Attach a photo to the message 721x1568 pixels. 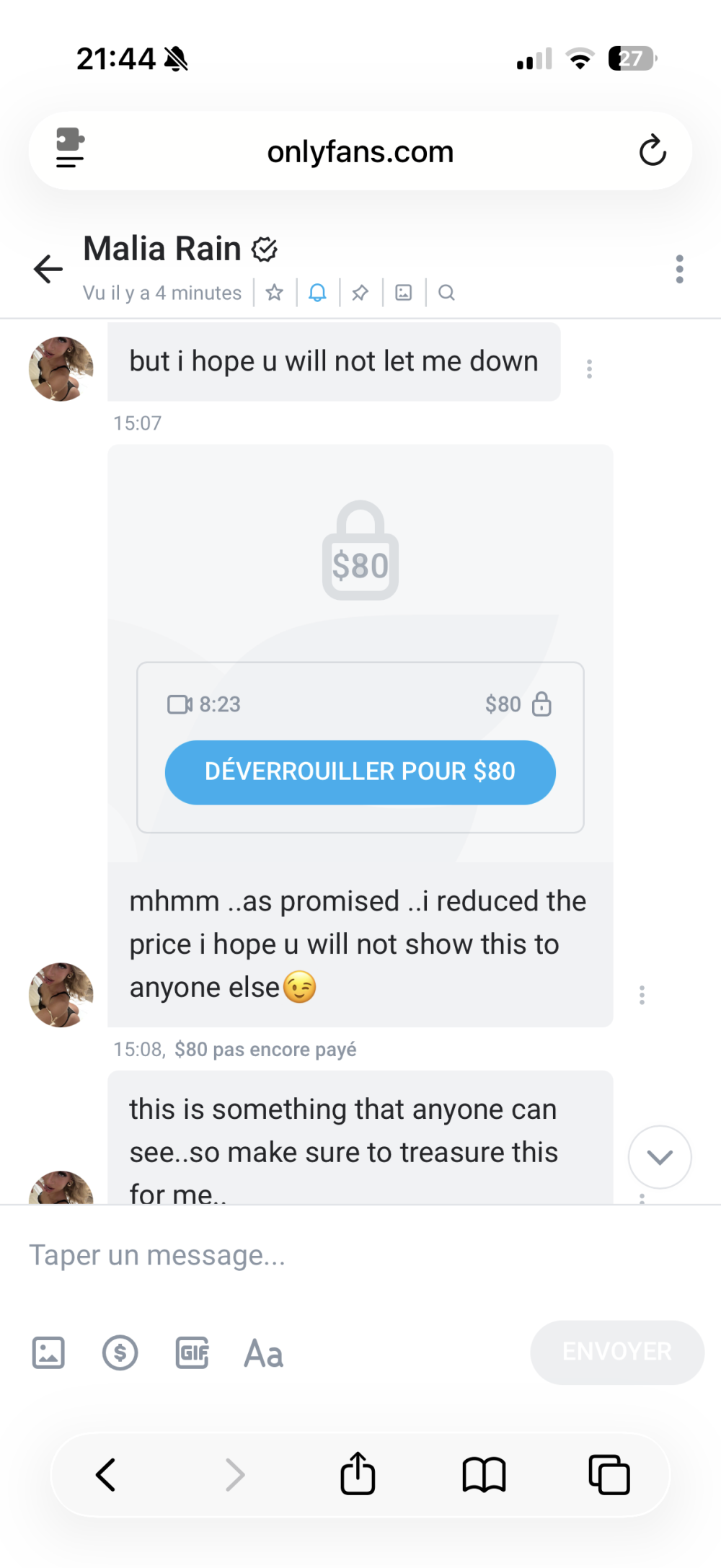click(x=48, y=1352)
